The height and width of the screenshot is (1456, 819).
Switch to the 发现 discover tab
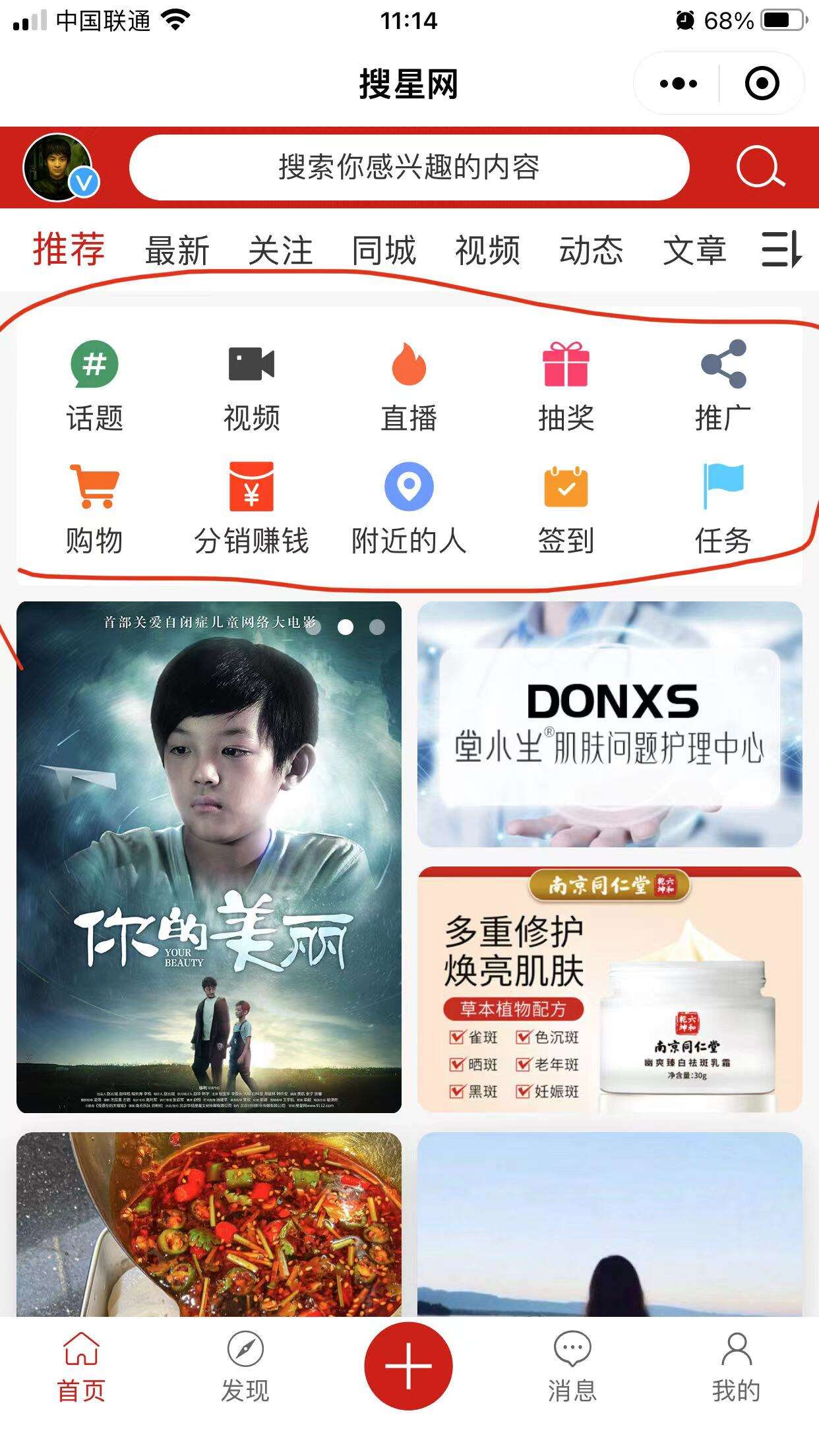[245, 1366]
